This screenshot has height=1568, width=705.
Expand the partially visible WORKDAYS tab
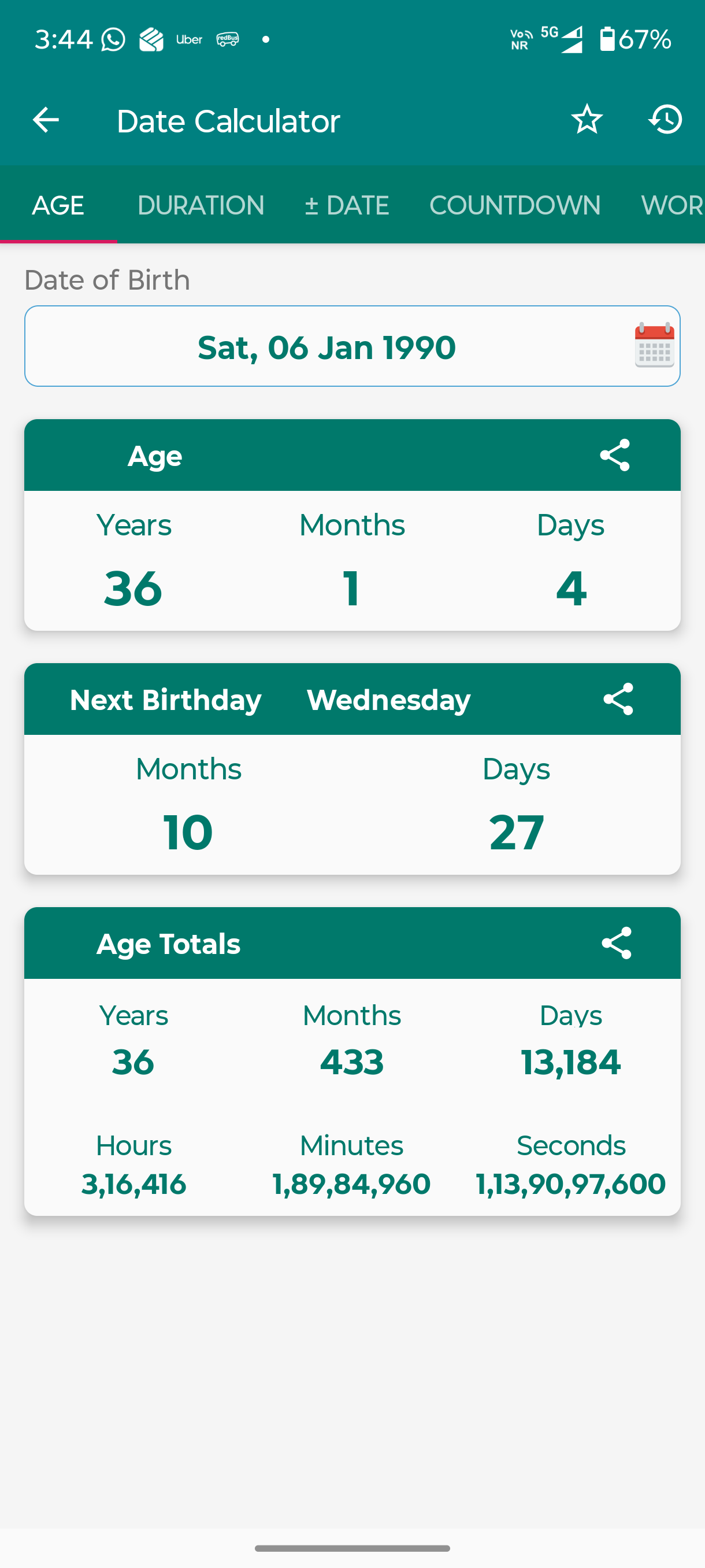coord(672,205)
